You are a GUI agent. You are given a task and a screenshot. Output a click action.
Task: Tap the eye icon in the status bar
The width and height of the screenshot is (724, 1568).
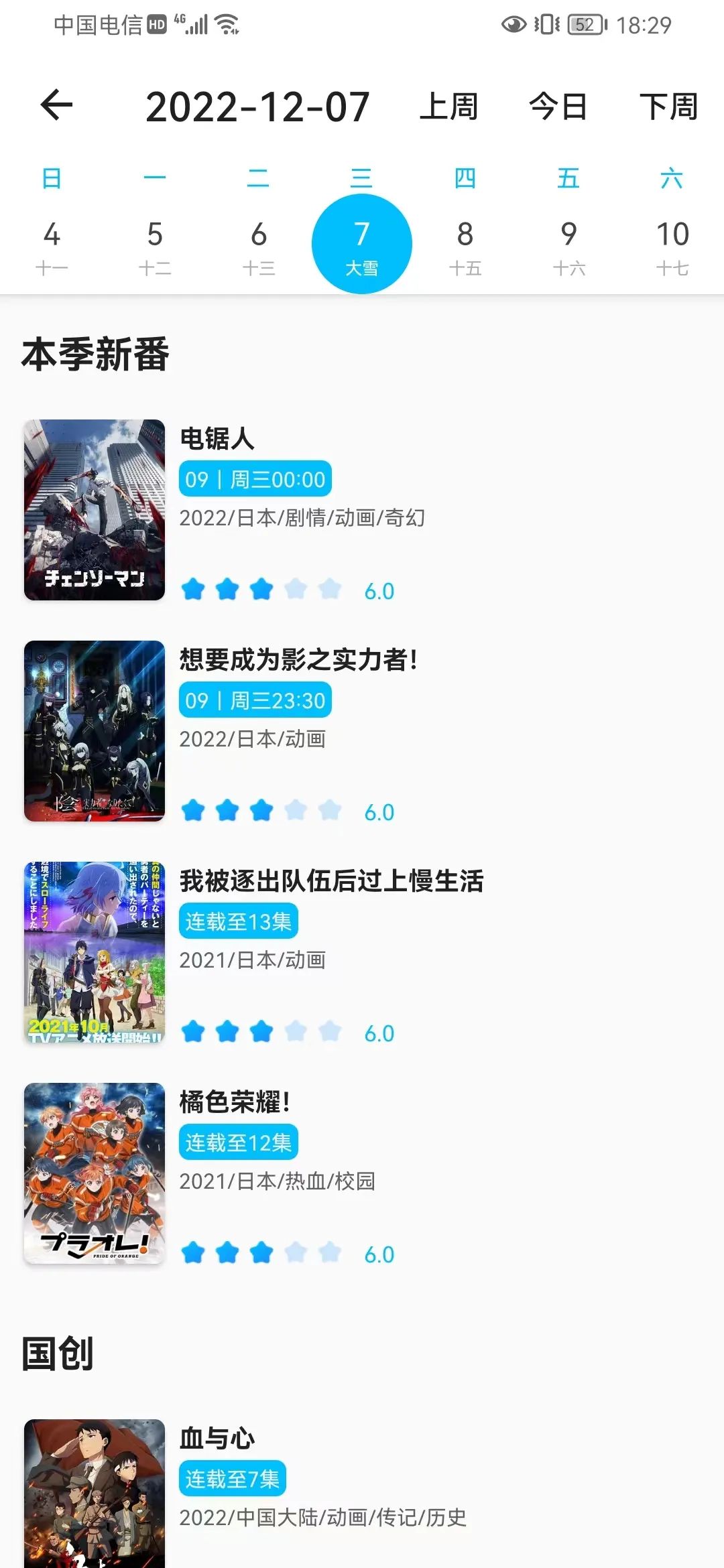click(513, 25)
